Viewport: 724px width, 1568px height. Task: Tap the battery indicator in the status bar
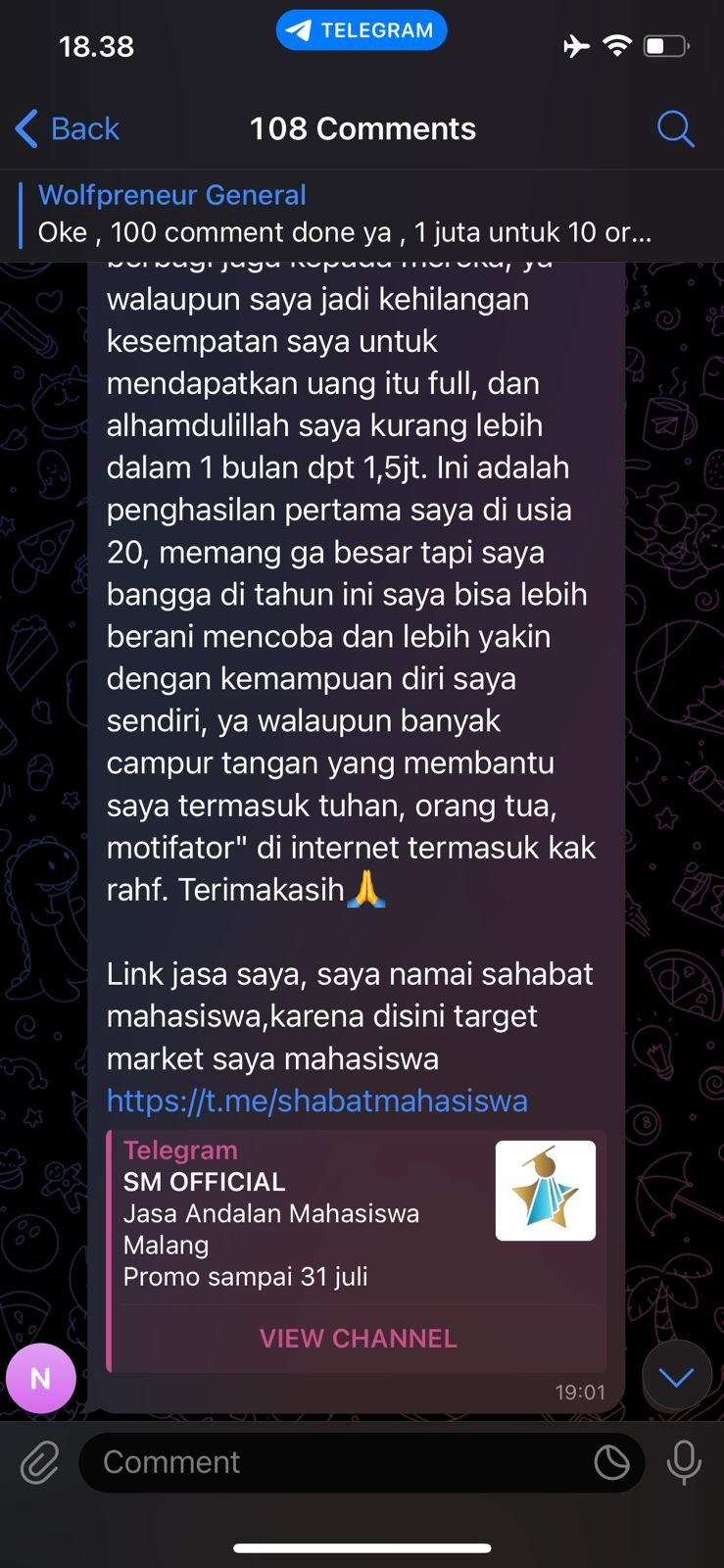tap(666, 44)
